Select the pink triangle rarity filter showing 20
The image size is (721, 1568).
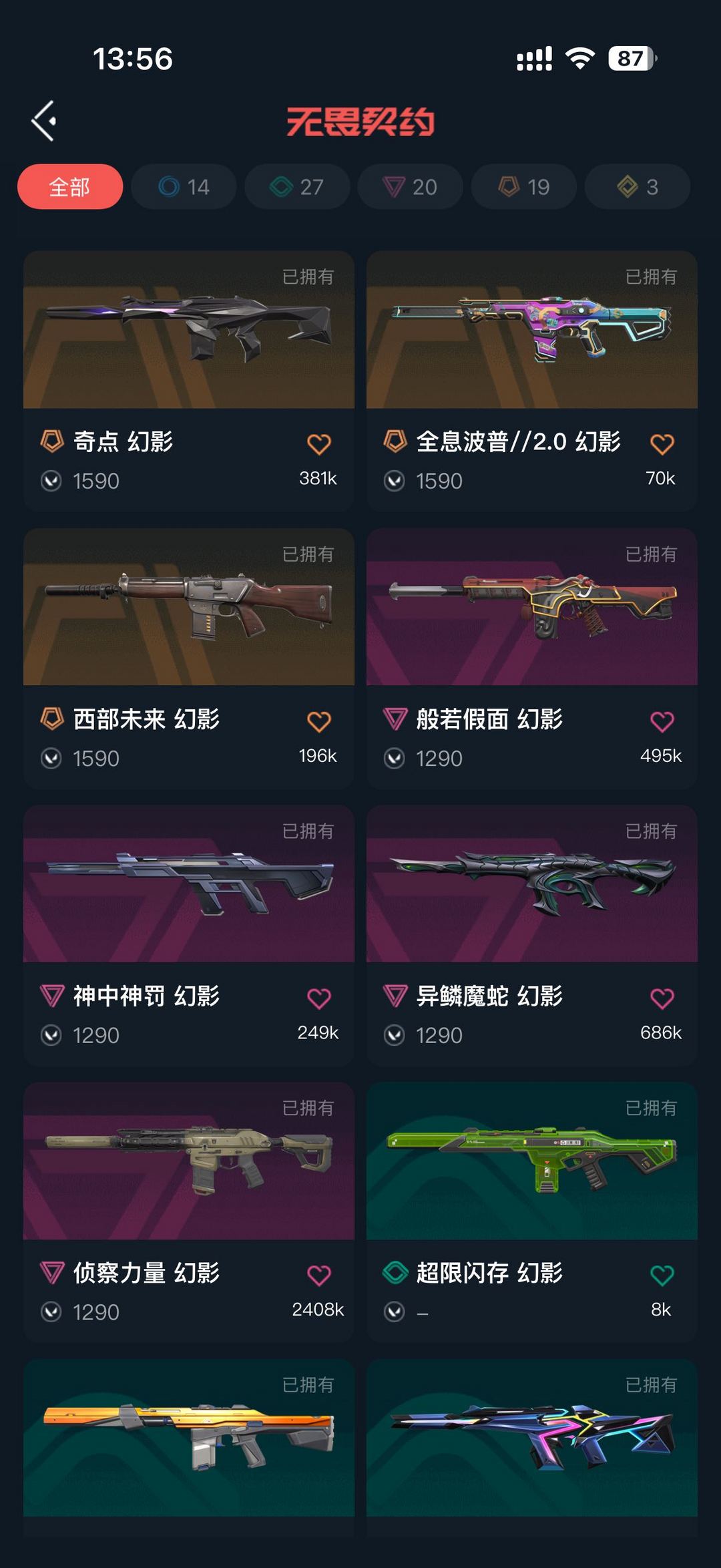pos(410,187)
